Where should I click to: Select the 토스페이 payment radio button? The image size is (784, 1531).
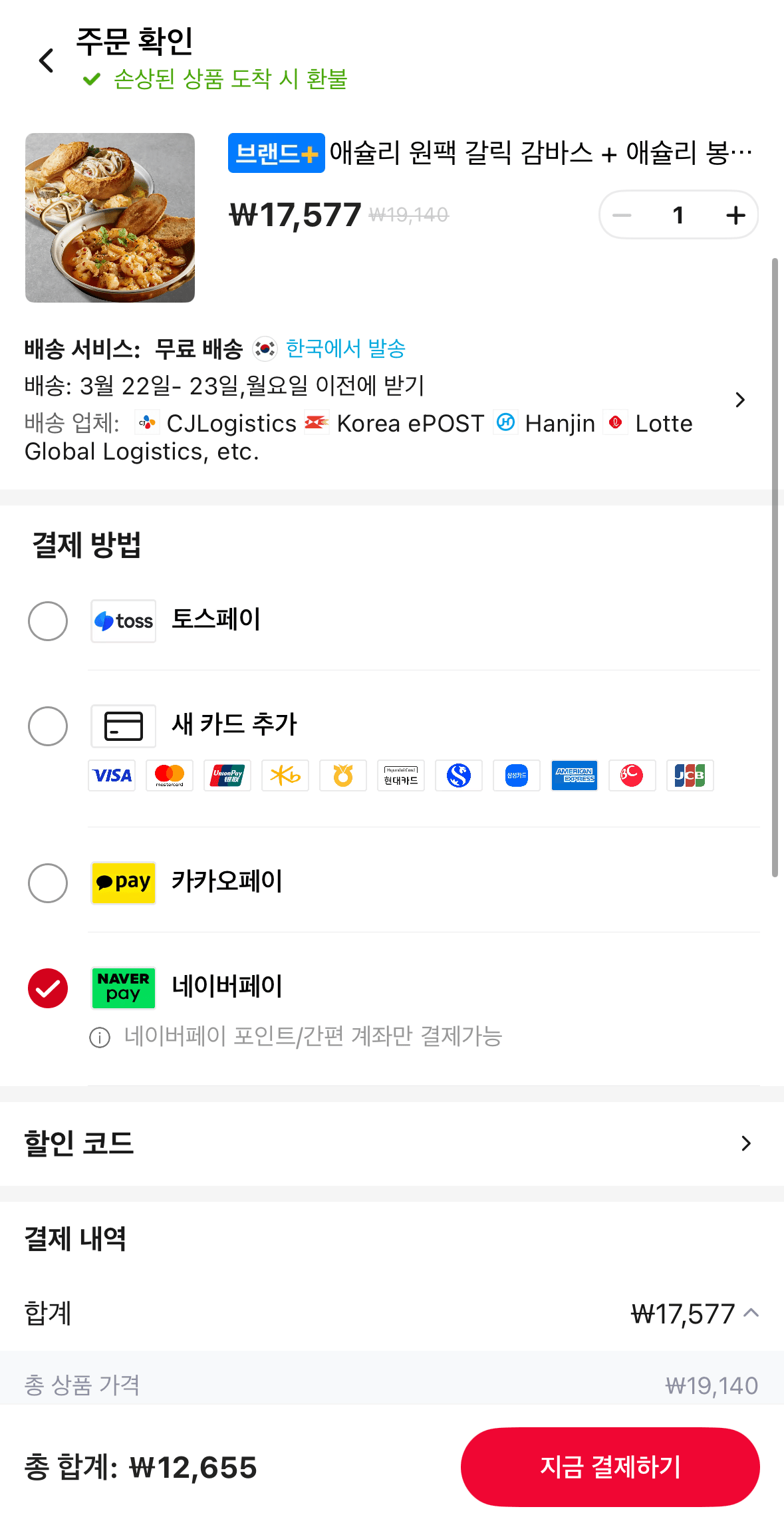click(47, 621)
